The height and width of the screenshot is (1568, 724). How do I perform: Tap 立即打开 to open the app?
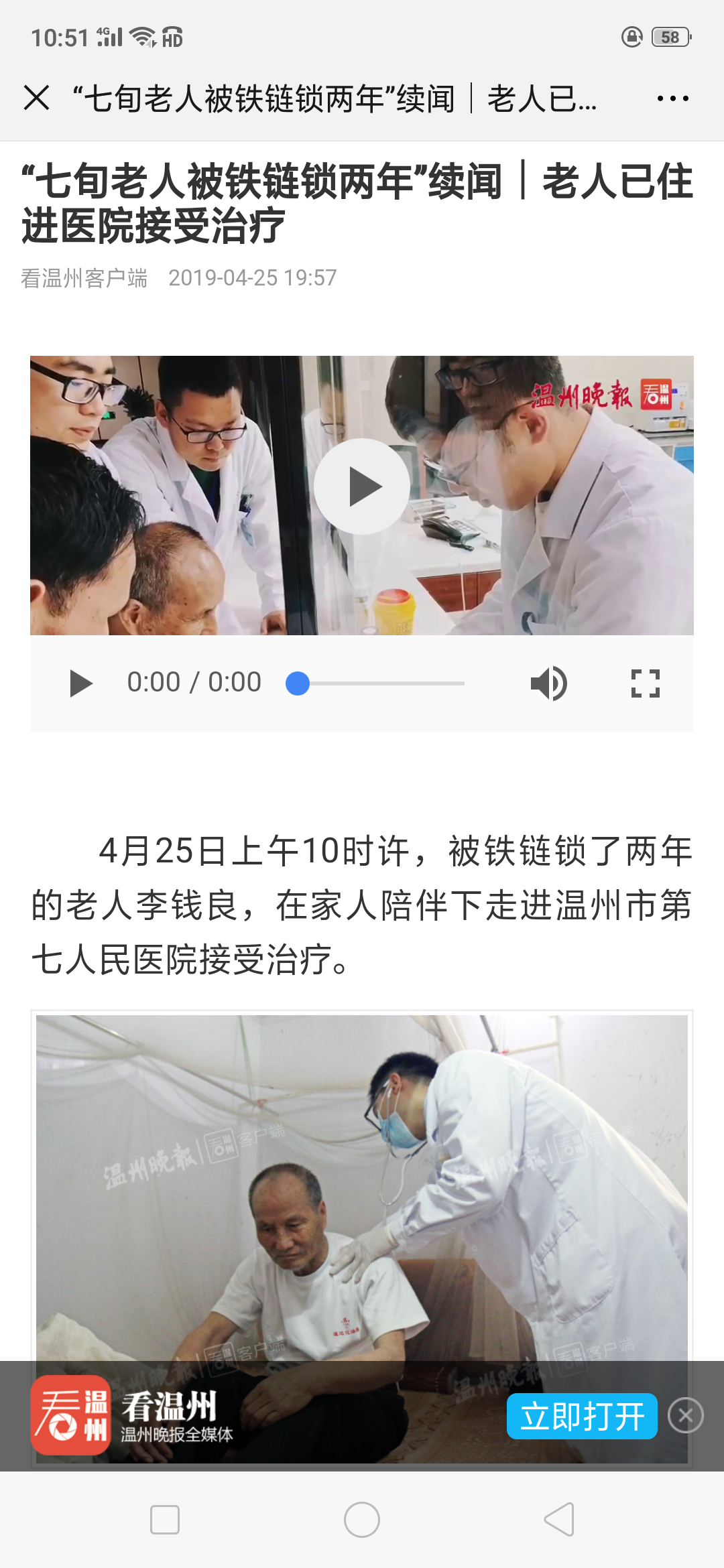tap(581, 1416)
